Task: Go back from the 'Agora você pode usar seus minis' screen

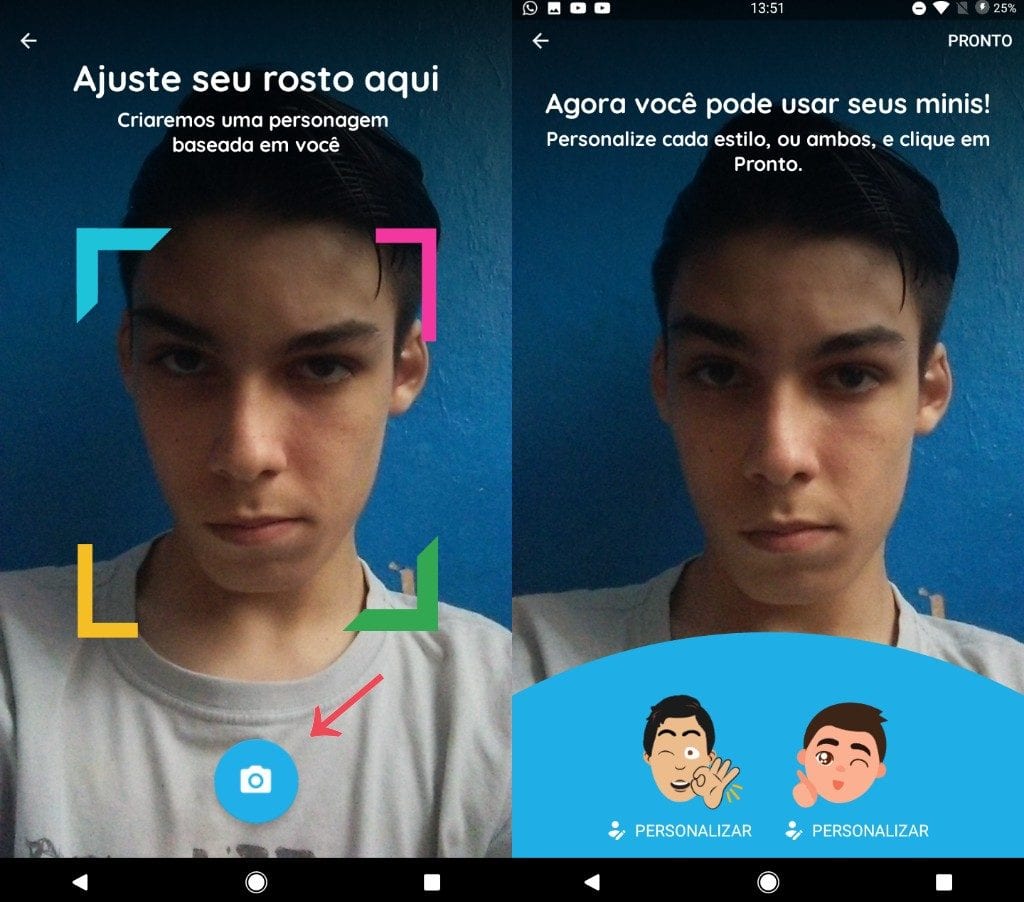Action: (x=541, y=41)
